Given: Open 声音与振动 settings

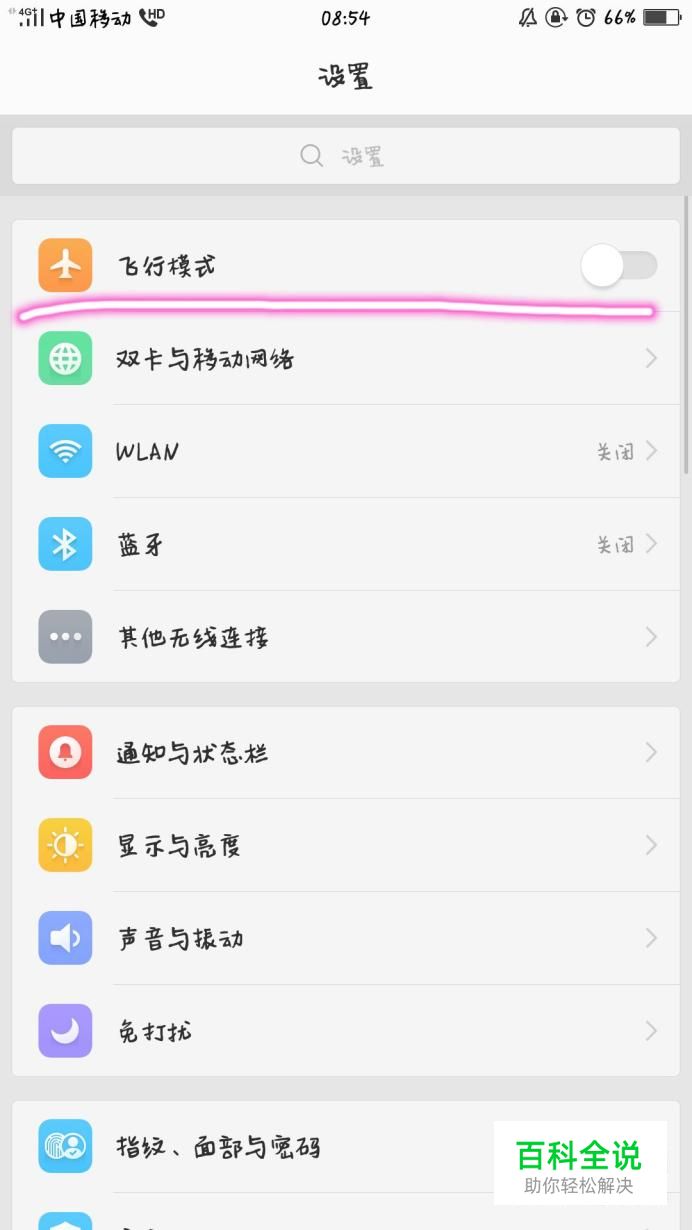Looking at the screenshot, I should (x=345, y=938).
